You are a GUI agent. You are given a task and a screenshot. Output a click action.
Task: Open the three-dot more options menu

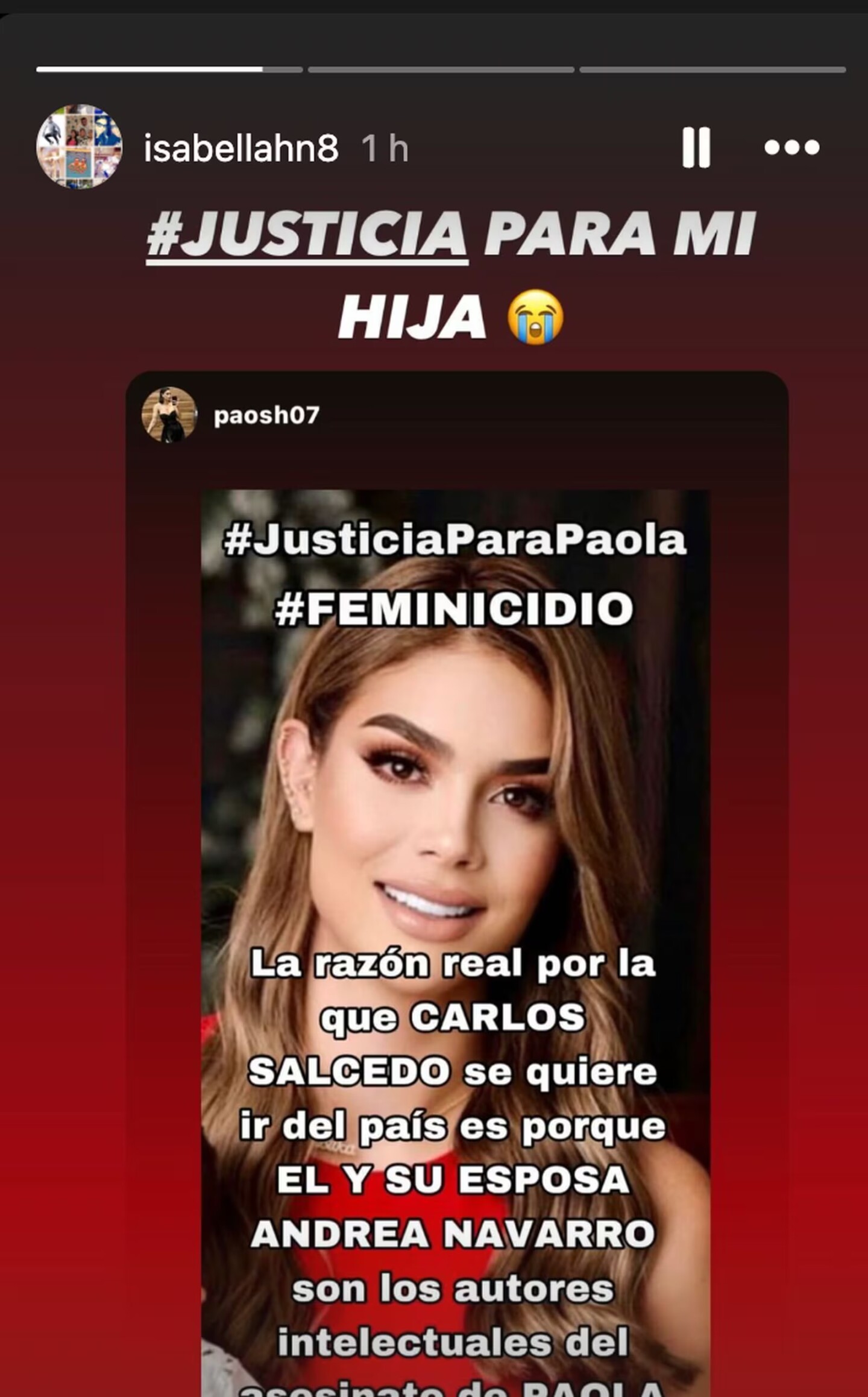click(791, 147)
